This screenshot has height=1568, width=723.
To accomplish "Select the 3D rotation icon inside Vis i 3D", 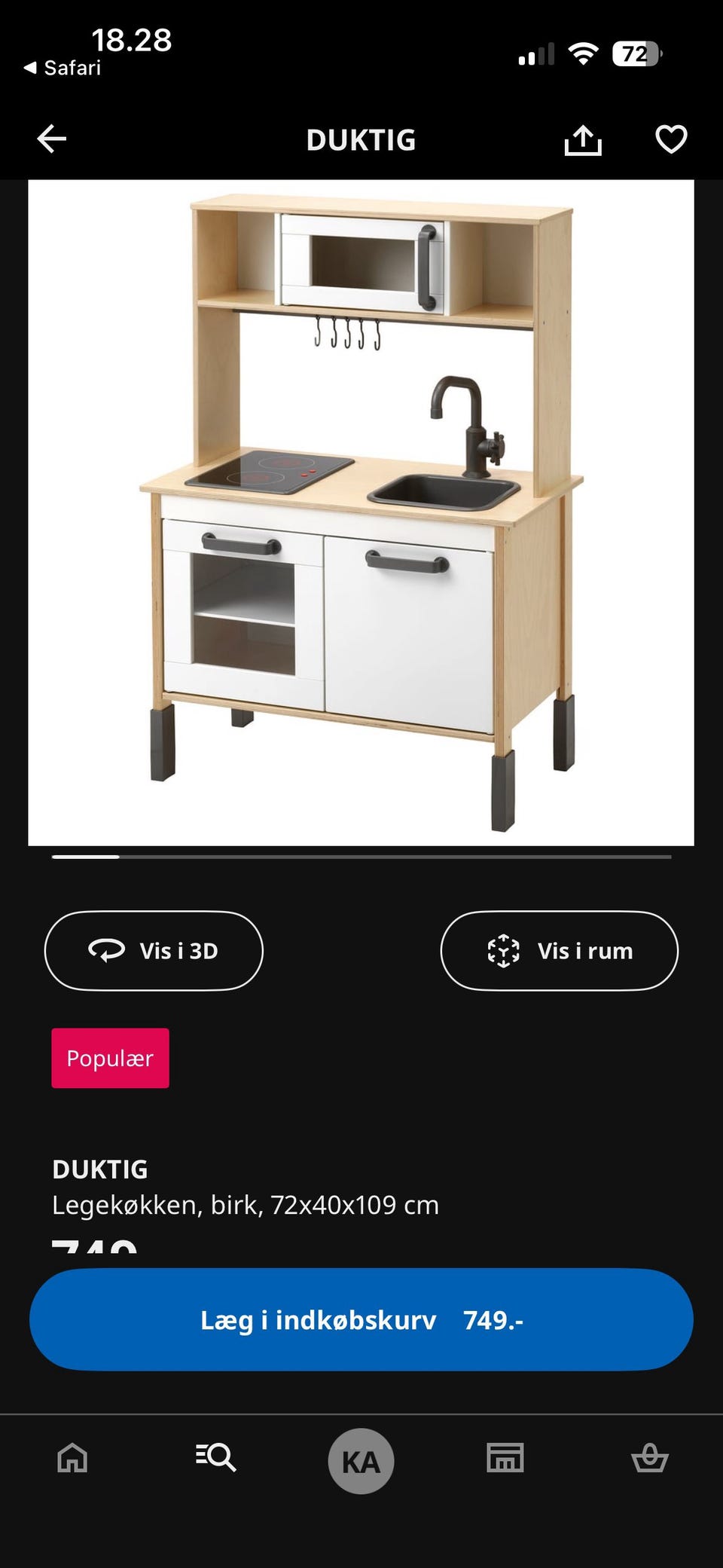I will click(x=105, y=951).
